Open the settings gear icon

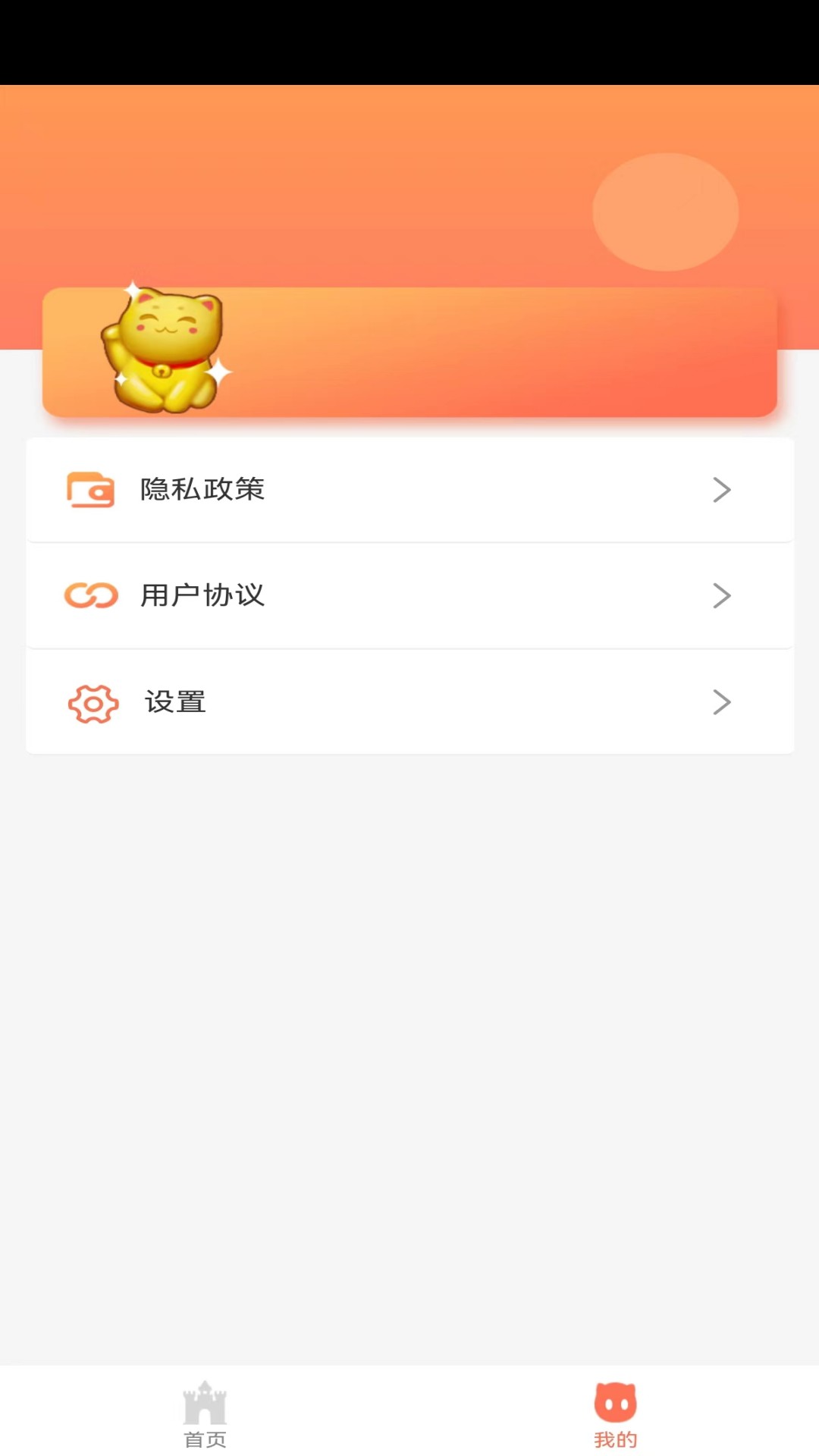click(91, 703)
